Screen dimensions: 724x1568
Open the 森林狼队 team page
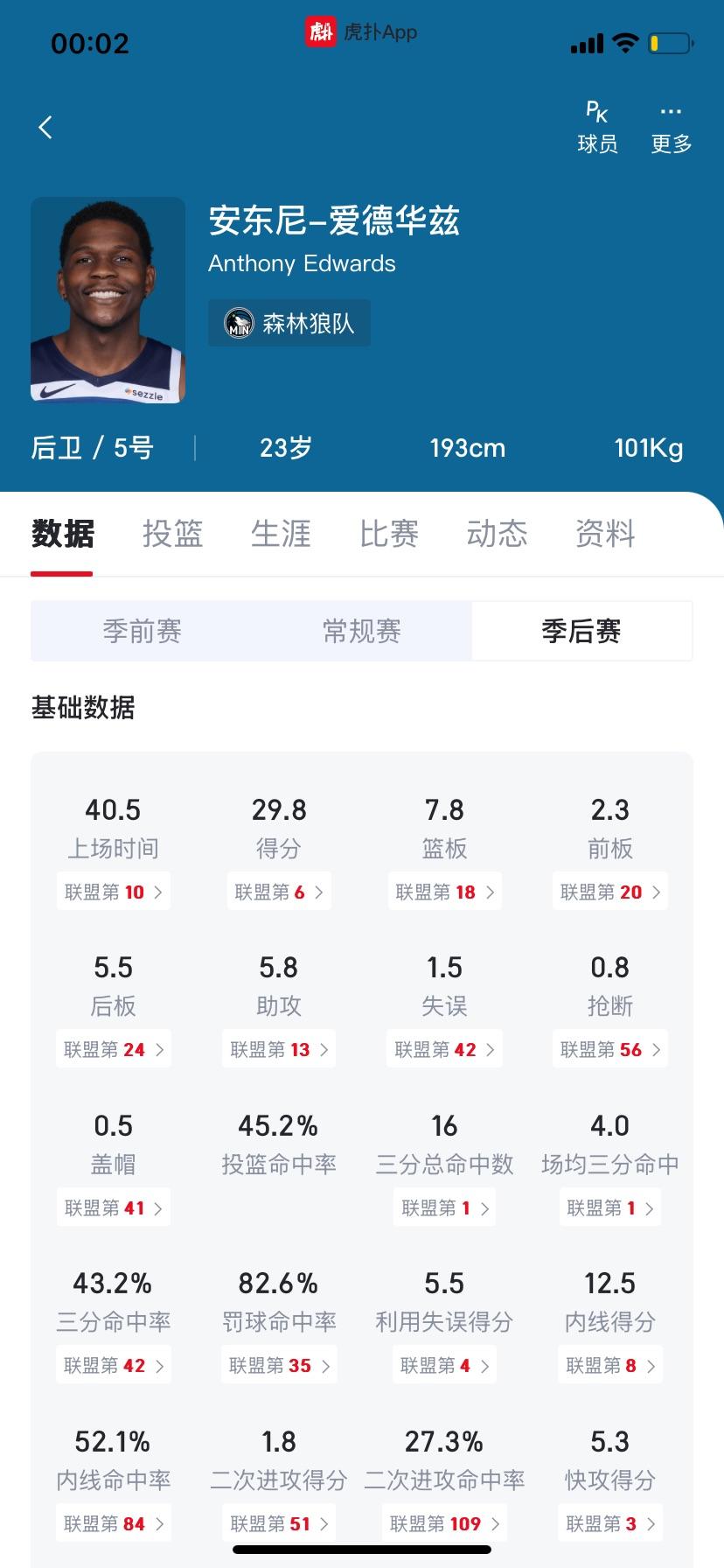point(289,323)
